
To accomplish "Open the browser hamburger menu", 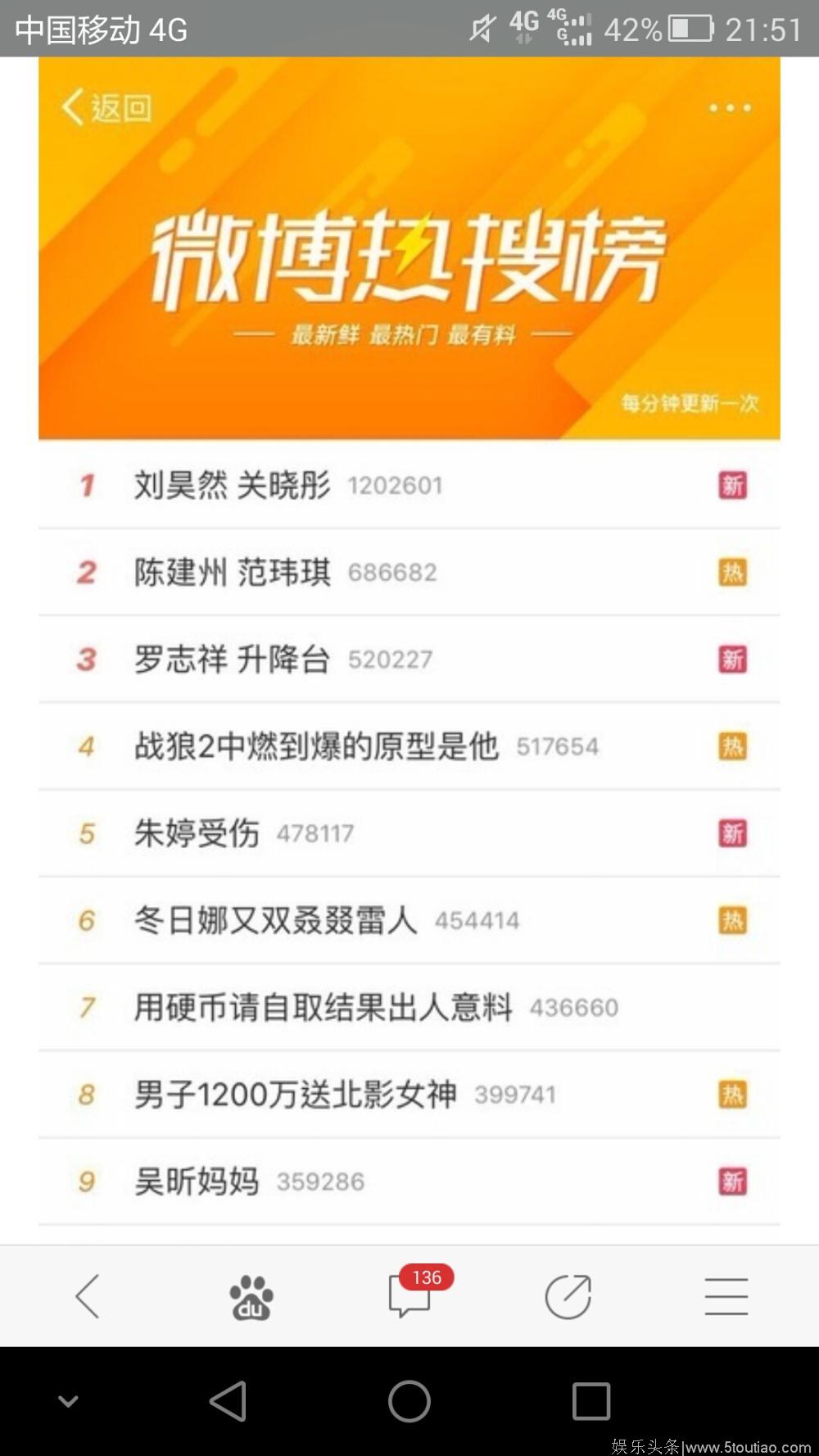I will (x=726, y=1296).
